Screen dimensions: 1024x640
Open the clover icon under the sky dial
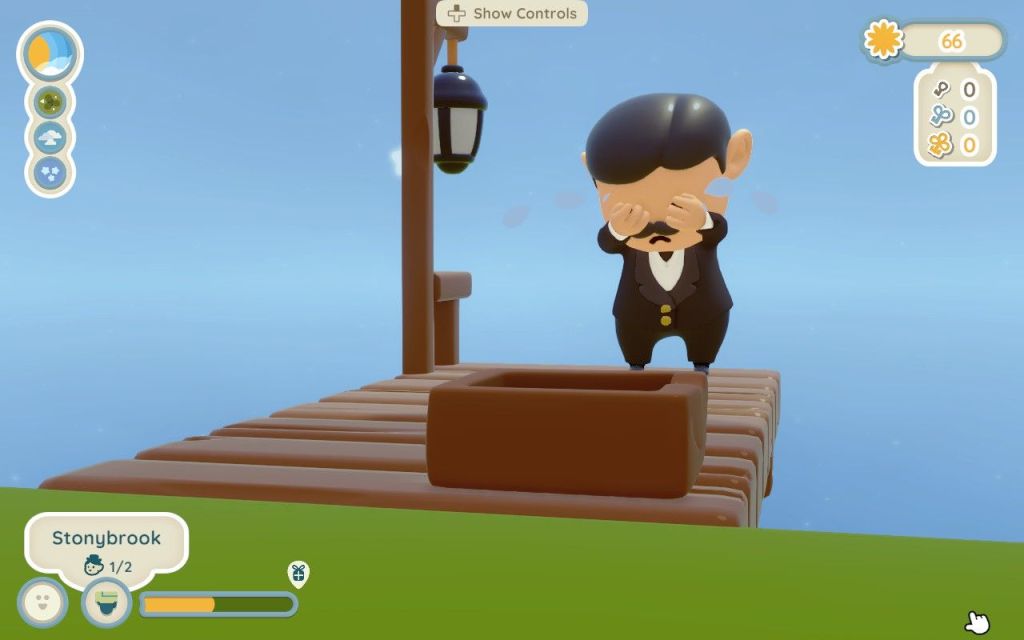click(x=50, y=101)
